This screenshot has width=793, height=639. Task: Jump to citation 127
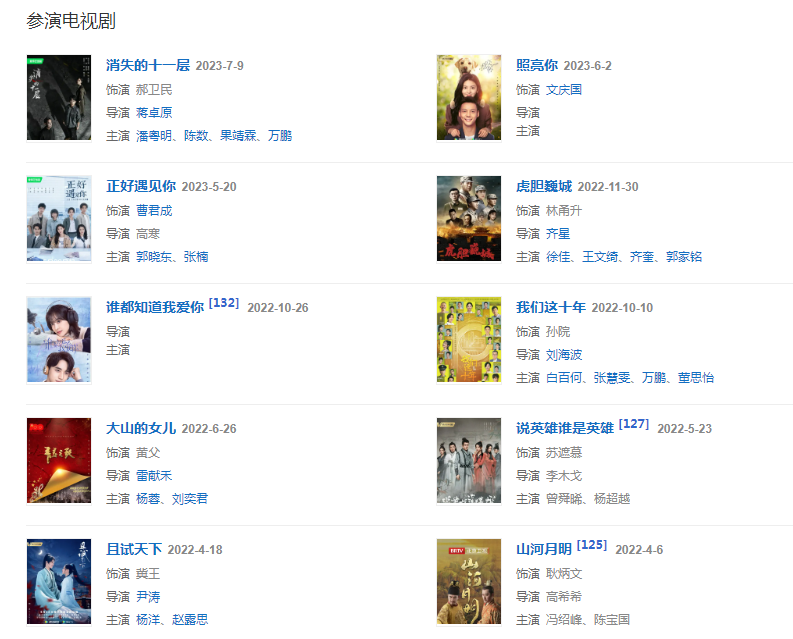(x=634, y=424)
